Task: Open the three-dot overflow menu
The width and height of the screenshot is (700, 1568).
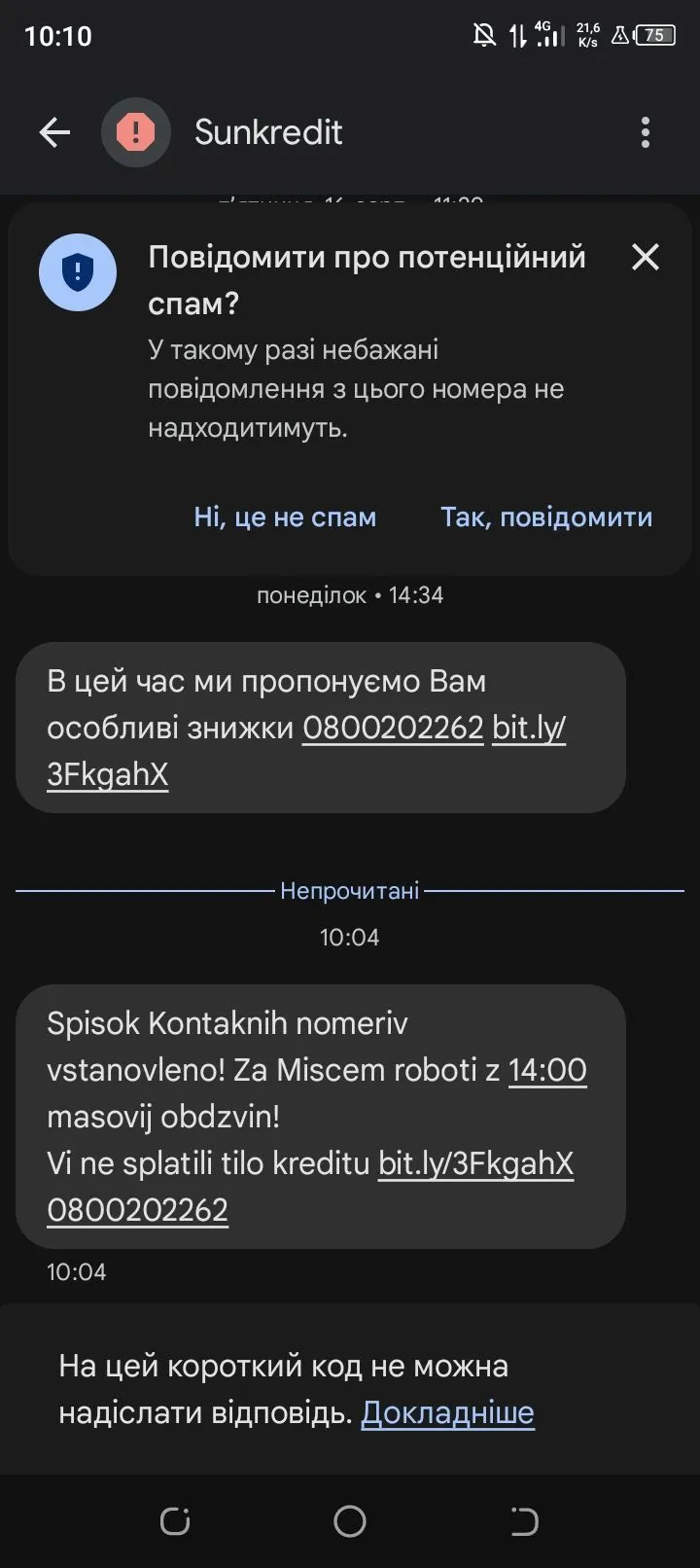Action: coord(646,132)
